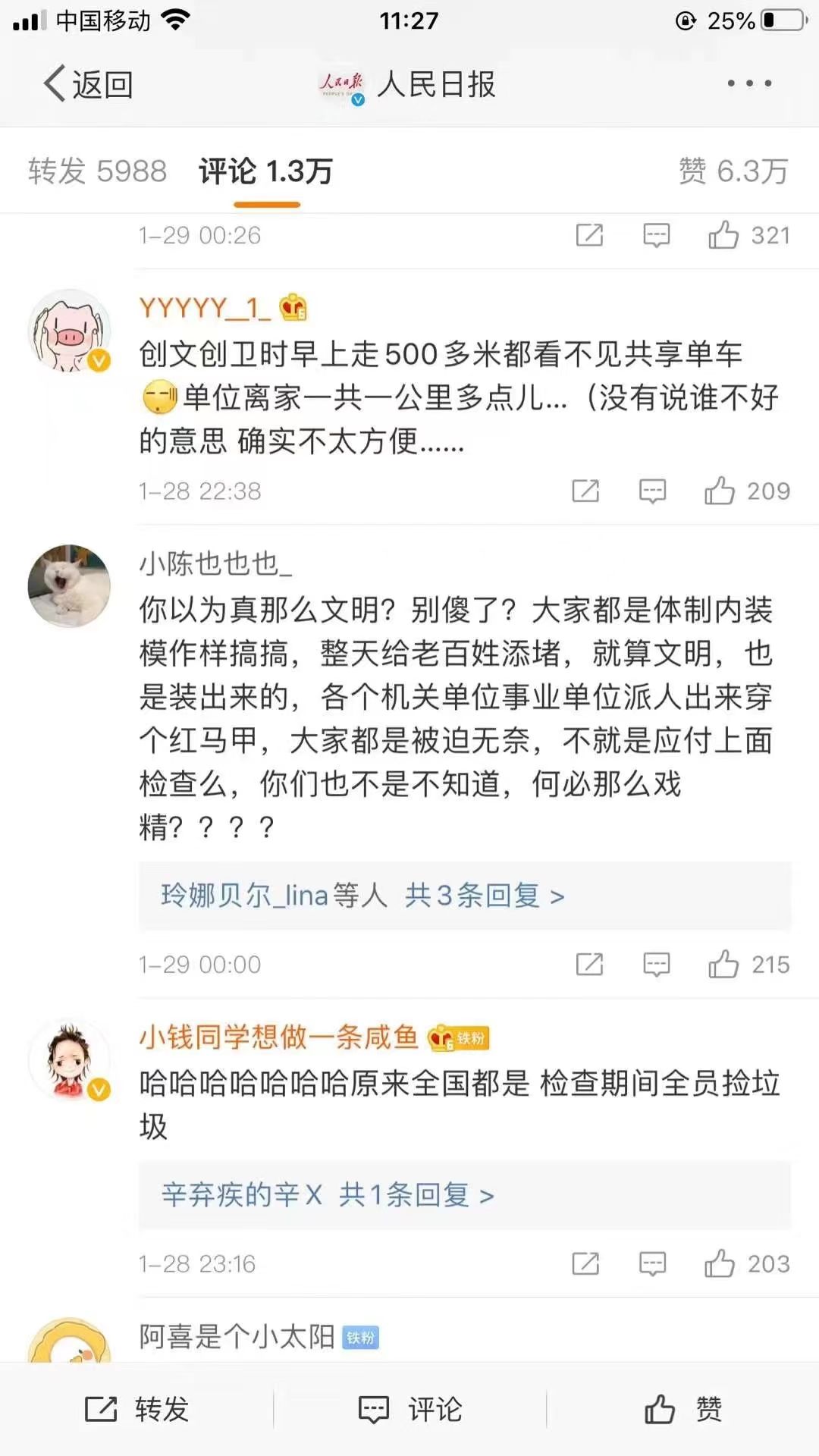Tap 评论 in the bottom bar
The width and height of the screenshot is (819, 1456).
click(x=409, y=1409)
